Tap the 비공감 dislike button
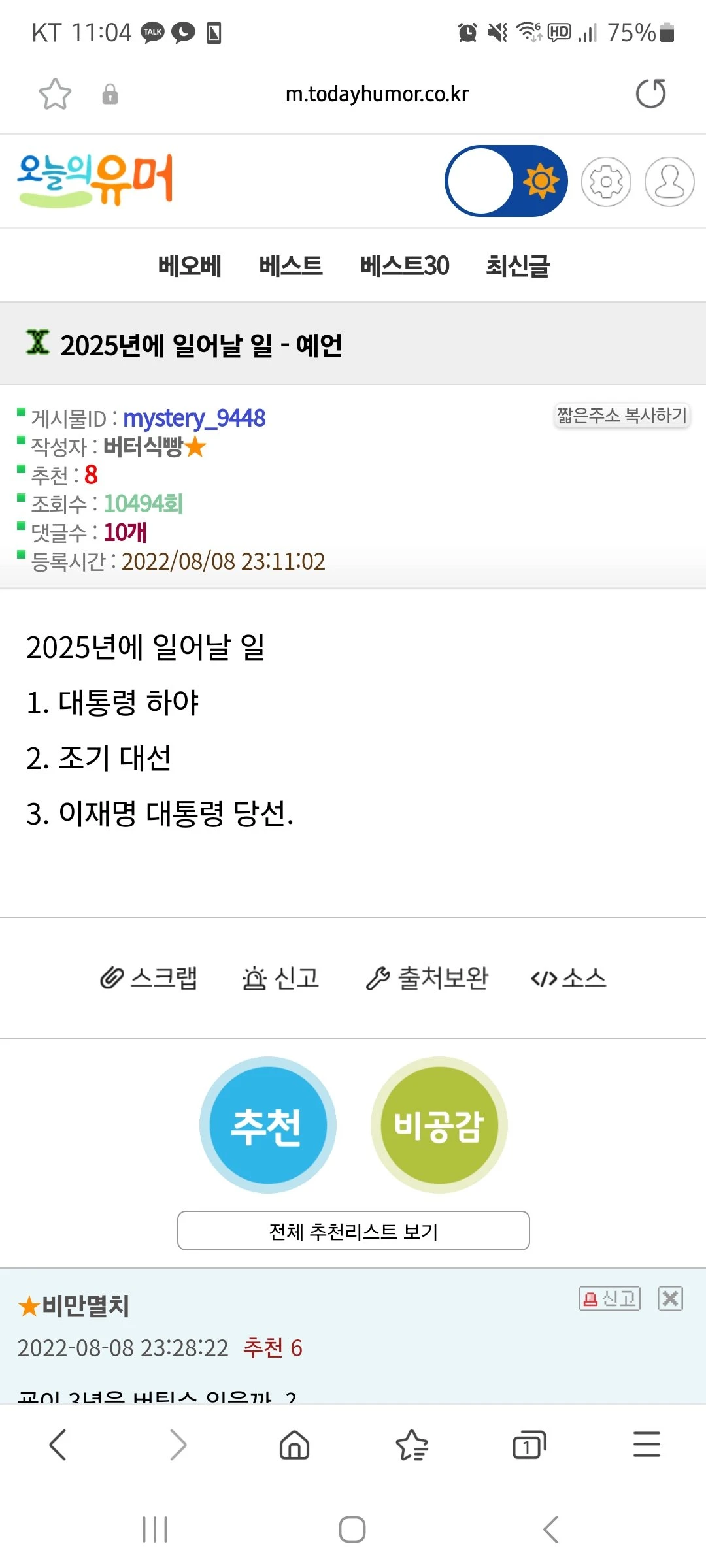This screenshot has height=1568, width=706. click(x=439, y=1125)
